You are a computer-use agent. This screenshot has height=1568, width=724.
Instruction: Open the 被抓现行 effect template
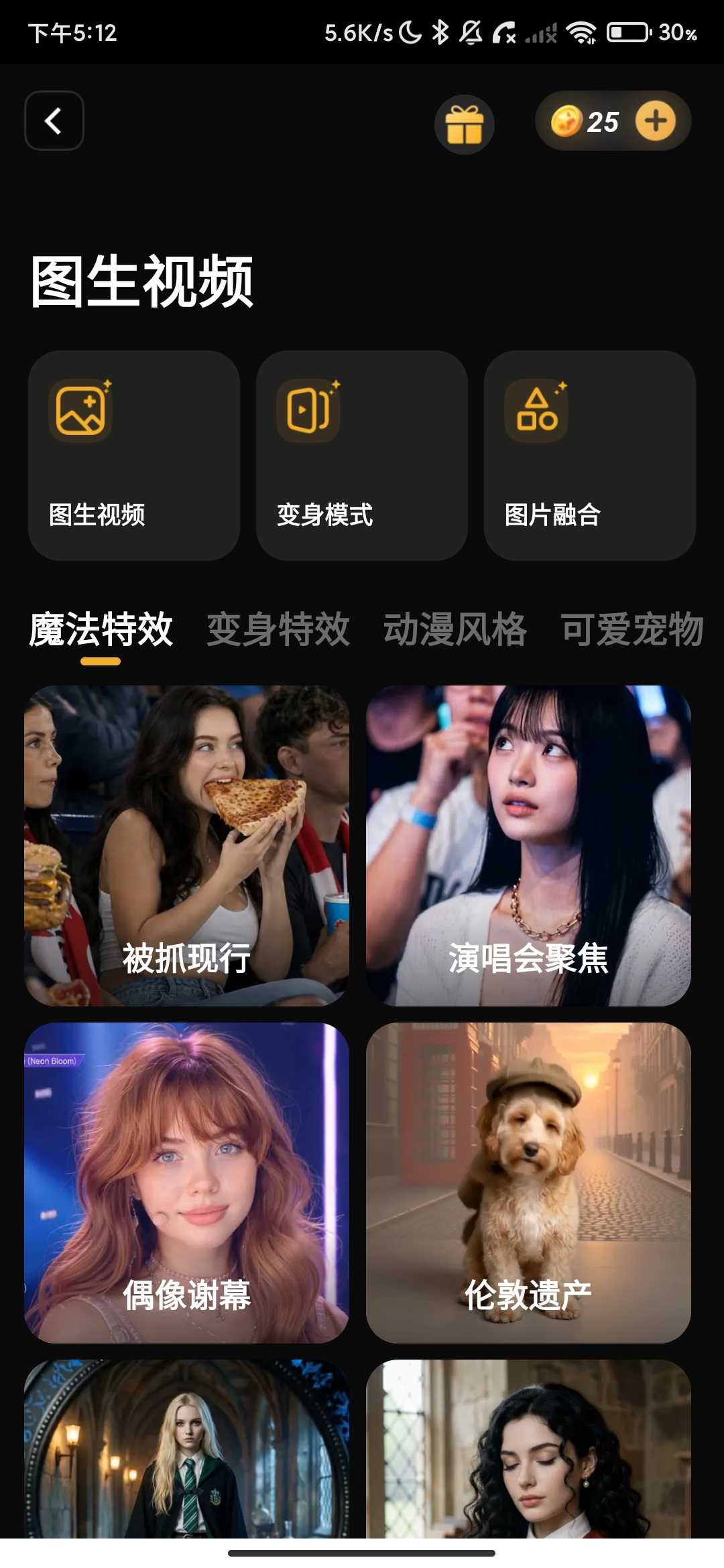pyautogui.click(x=186, y=846)
